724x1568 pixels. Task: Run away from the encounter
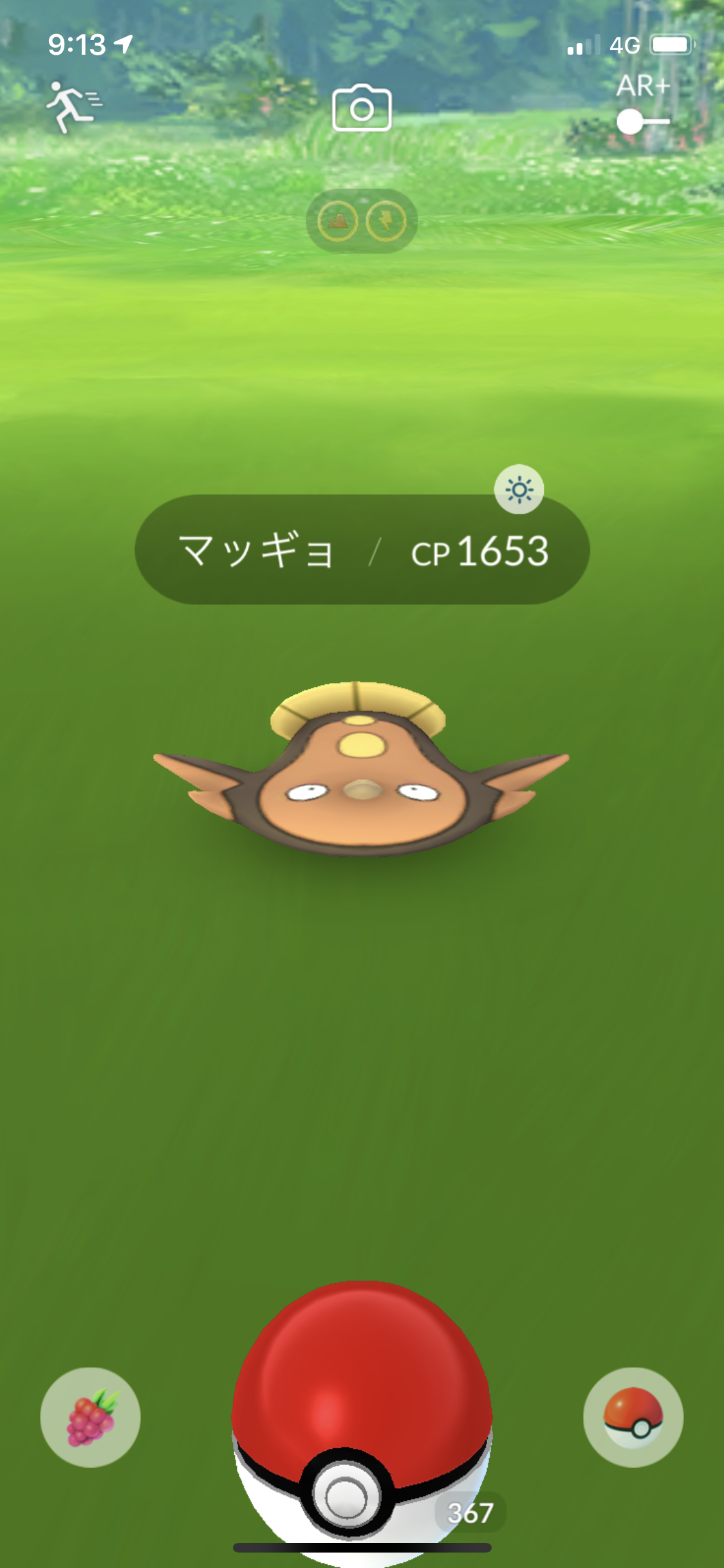[73, 107]
